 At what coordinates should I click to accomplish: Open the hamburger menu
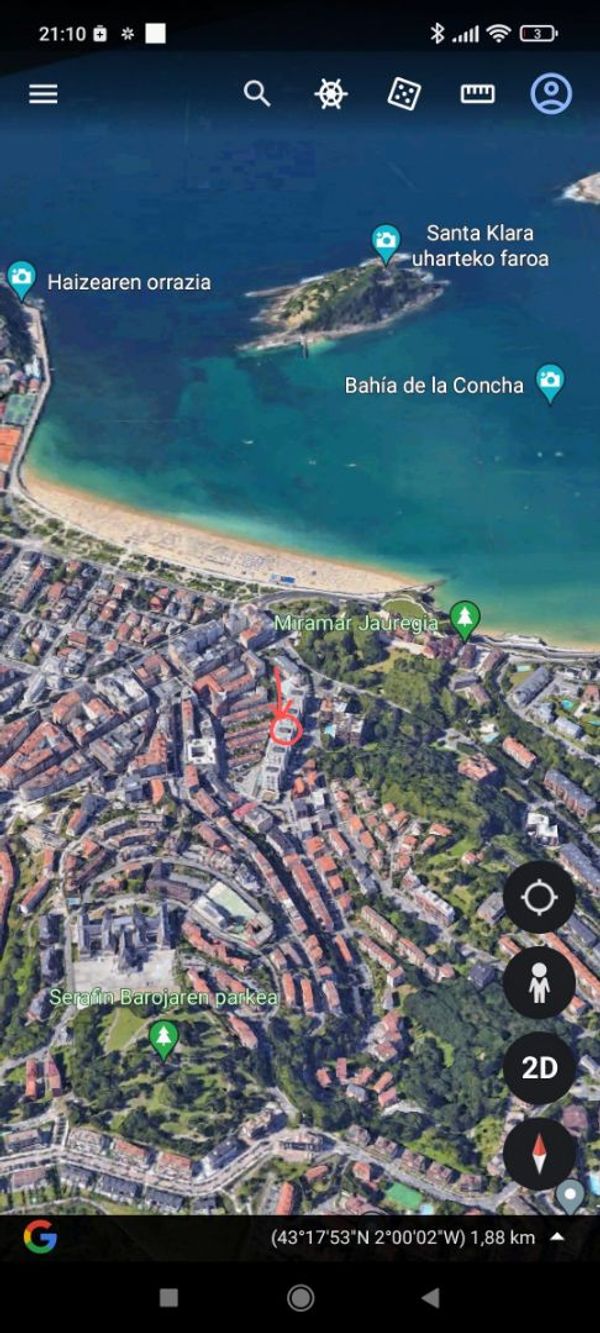pos(43,94)
